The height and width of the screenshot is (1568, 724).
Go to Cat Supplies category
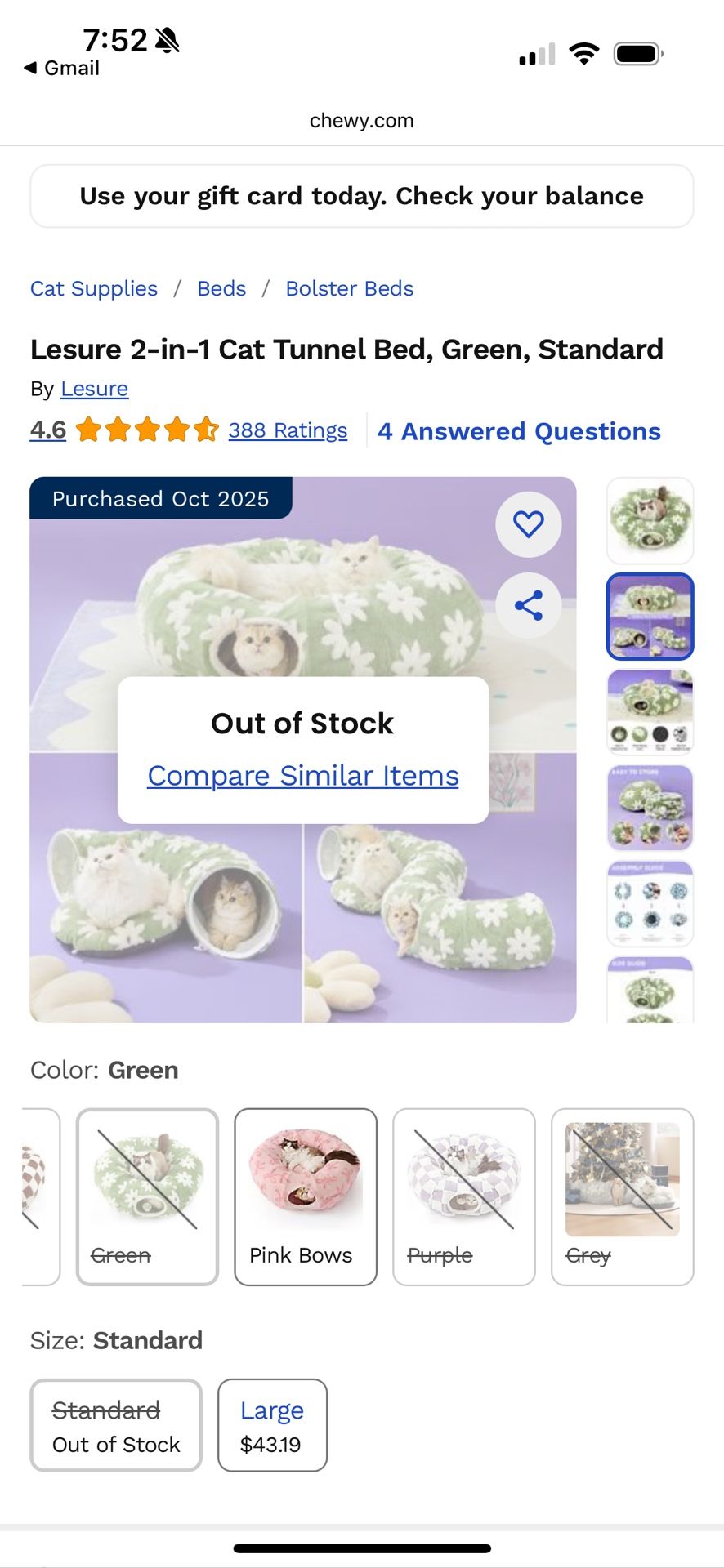point(94,288)
